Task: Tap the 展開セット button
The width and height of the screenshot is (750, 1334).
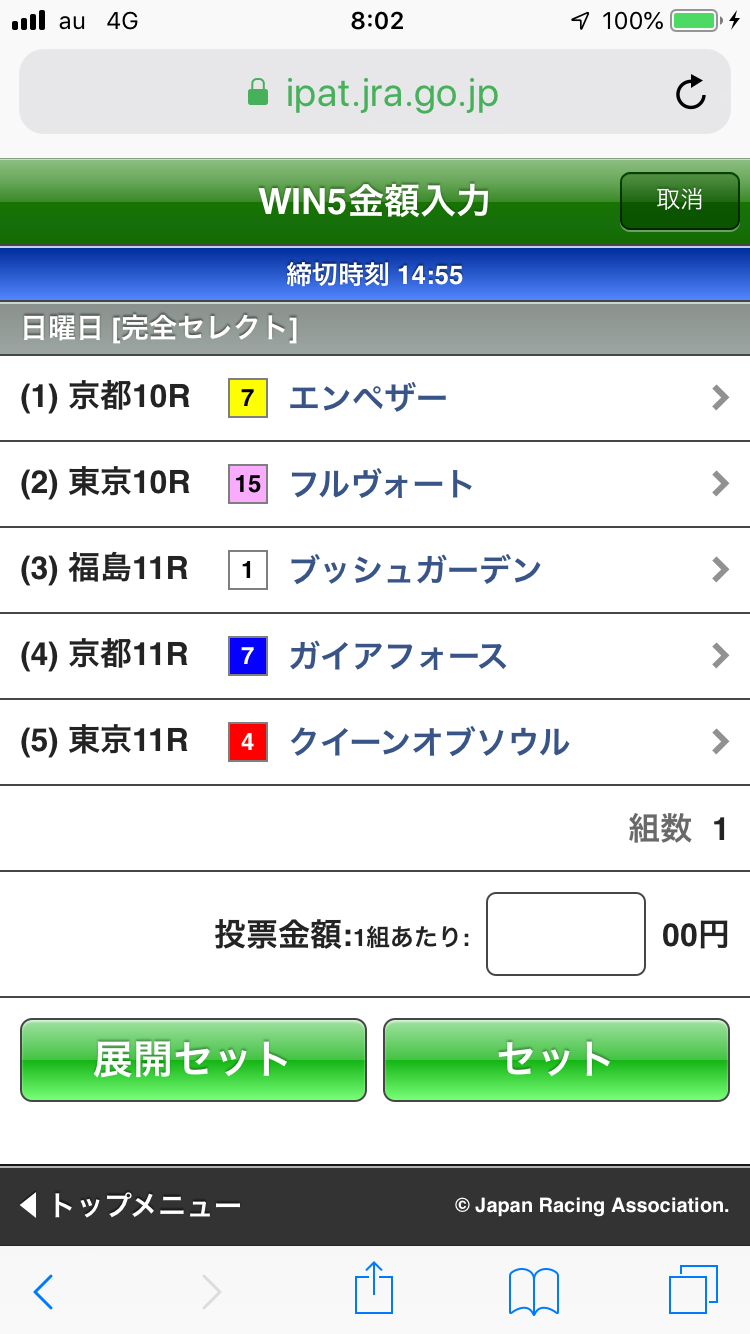Action: point(192,1060)
